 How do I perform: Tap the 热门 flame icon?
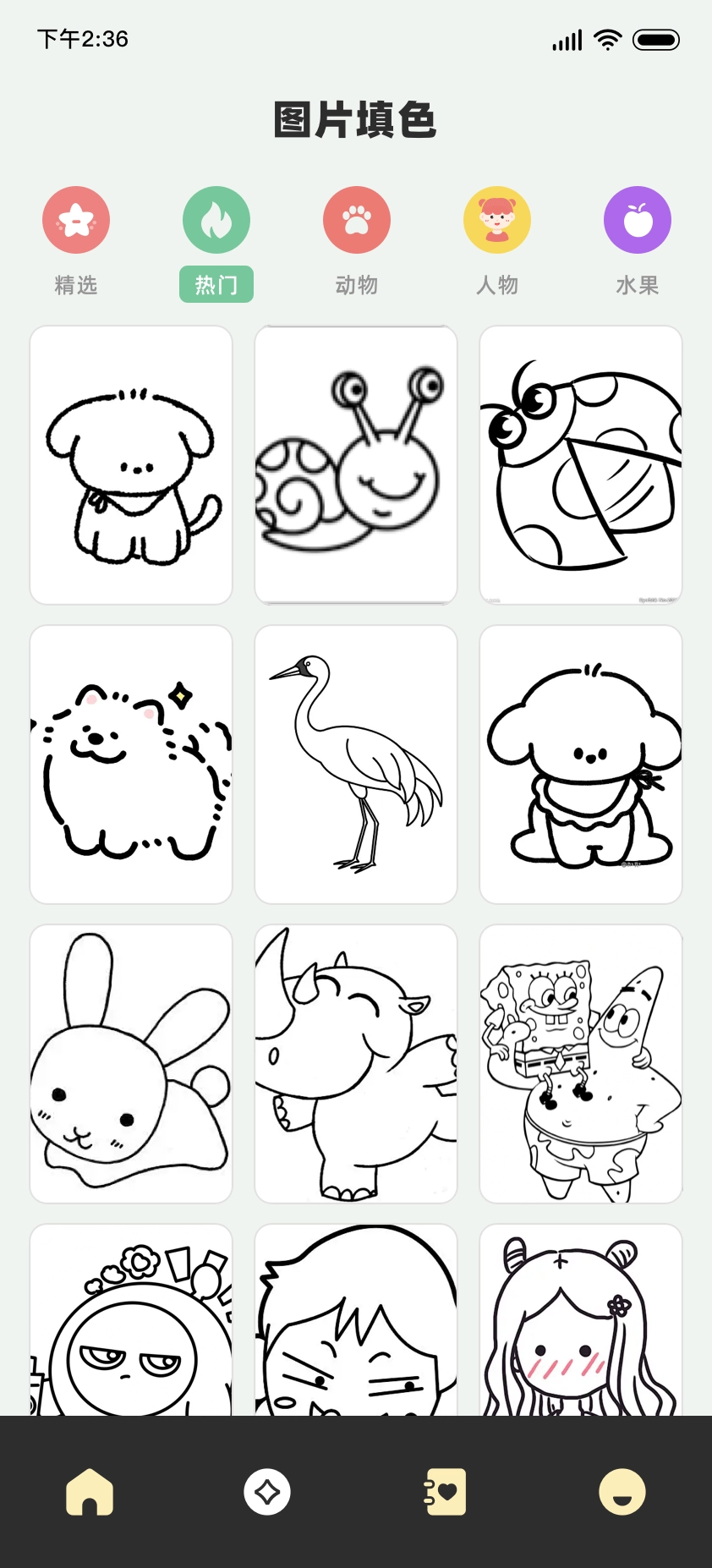click(216, 219)
